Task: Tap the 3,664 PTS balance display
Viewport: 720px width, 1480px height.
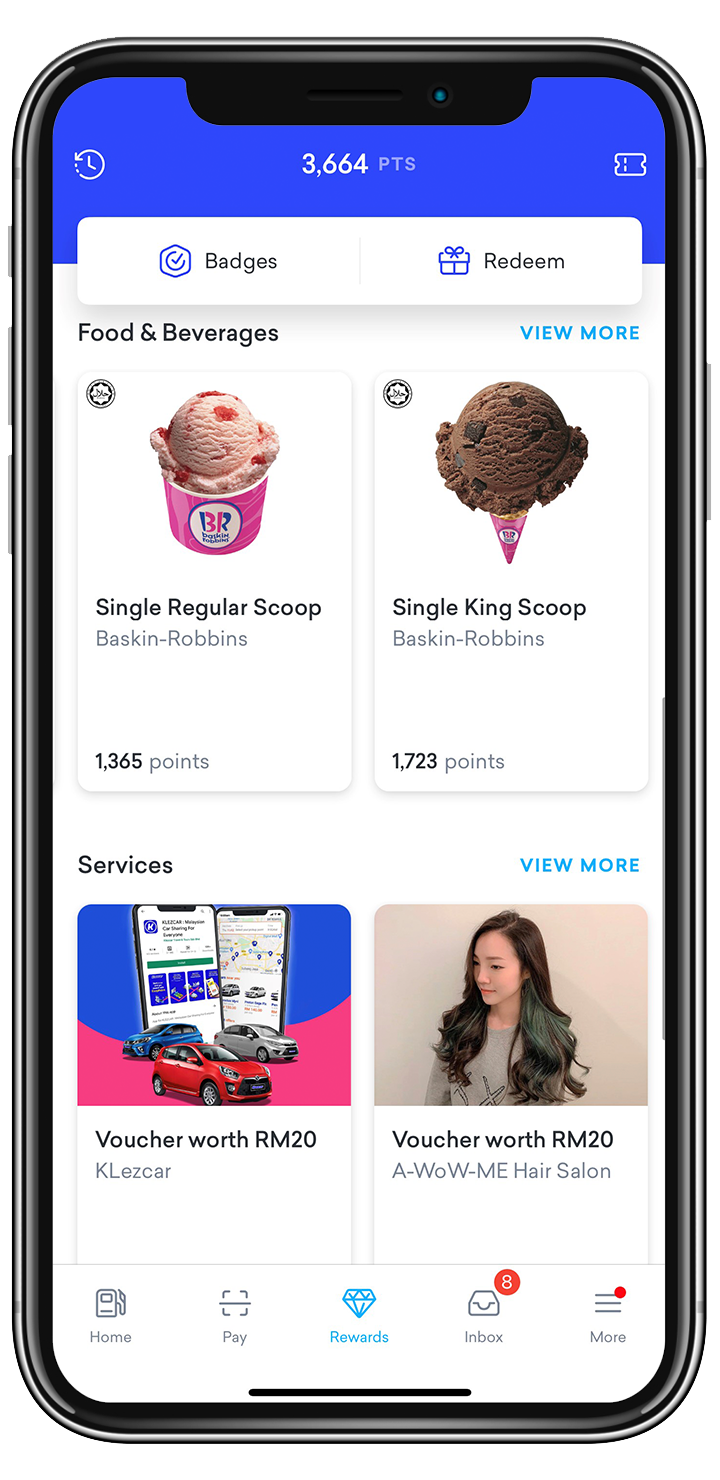Action: coord(359,164)
